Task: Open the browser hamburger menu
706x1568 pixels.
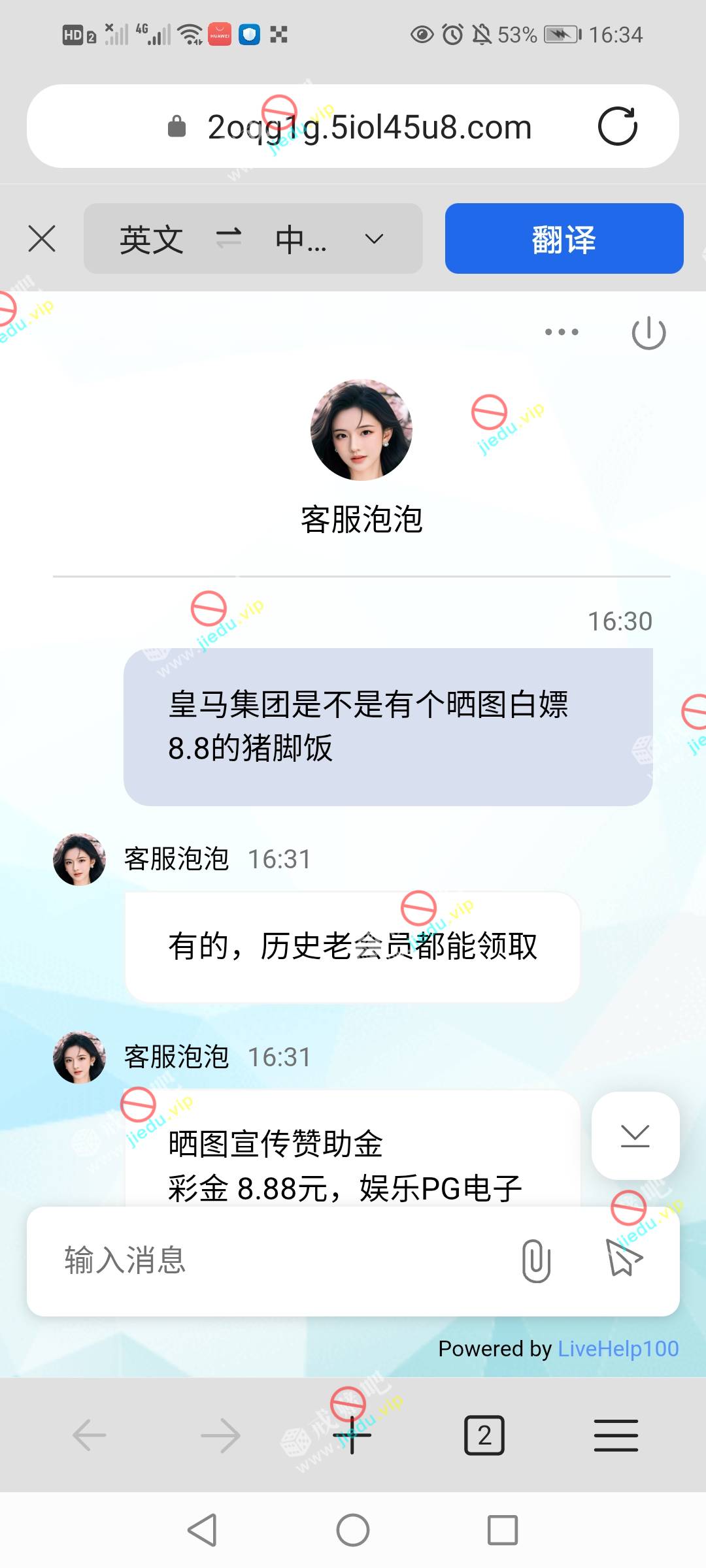Action: pyautogui.click(x=616, y=1435)
